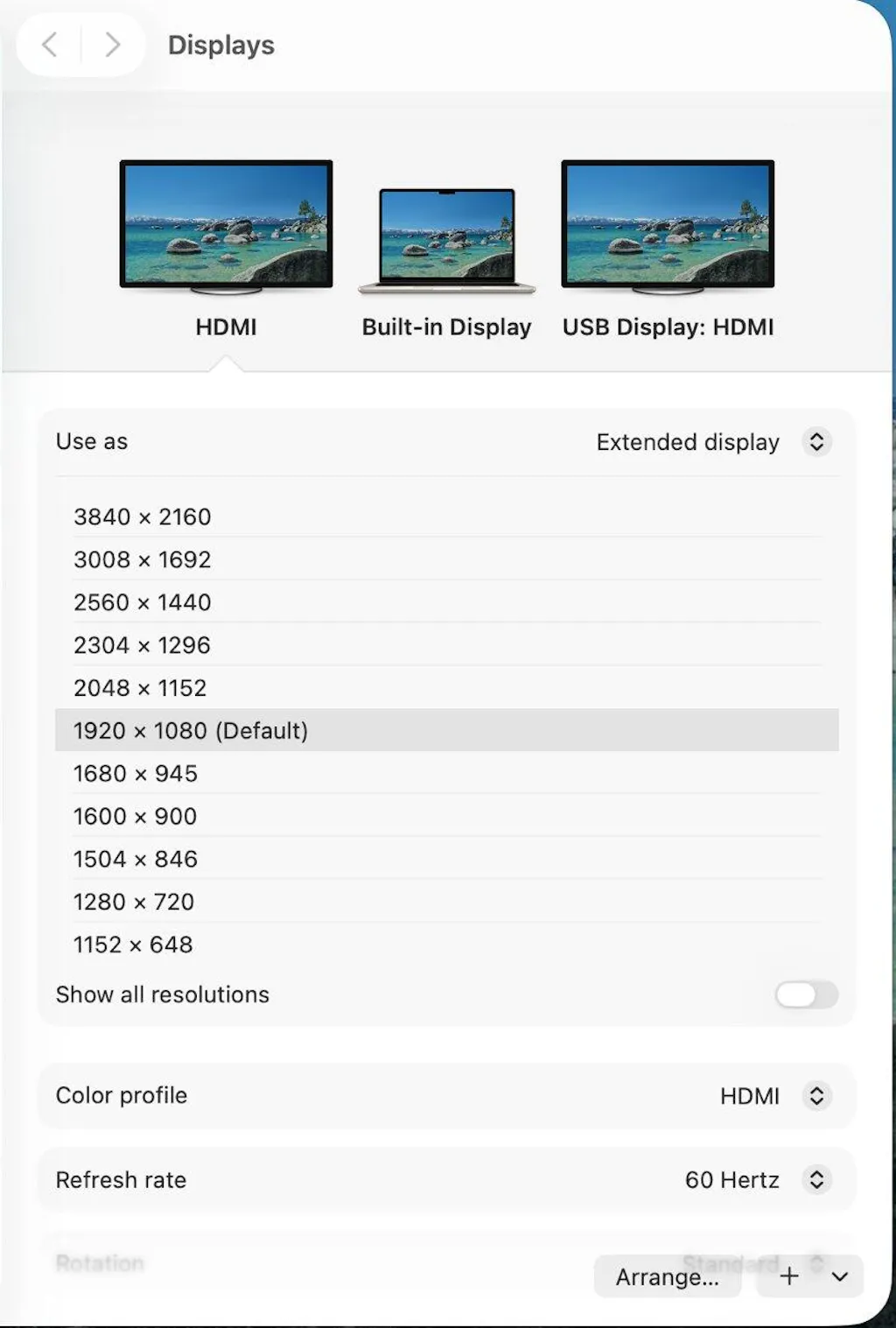This screenshot has width=896, height=1328.
Task: Go forward using the right arrow
Action: (112, 45)
